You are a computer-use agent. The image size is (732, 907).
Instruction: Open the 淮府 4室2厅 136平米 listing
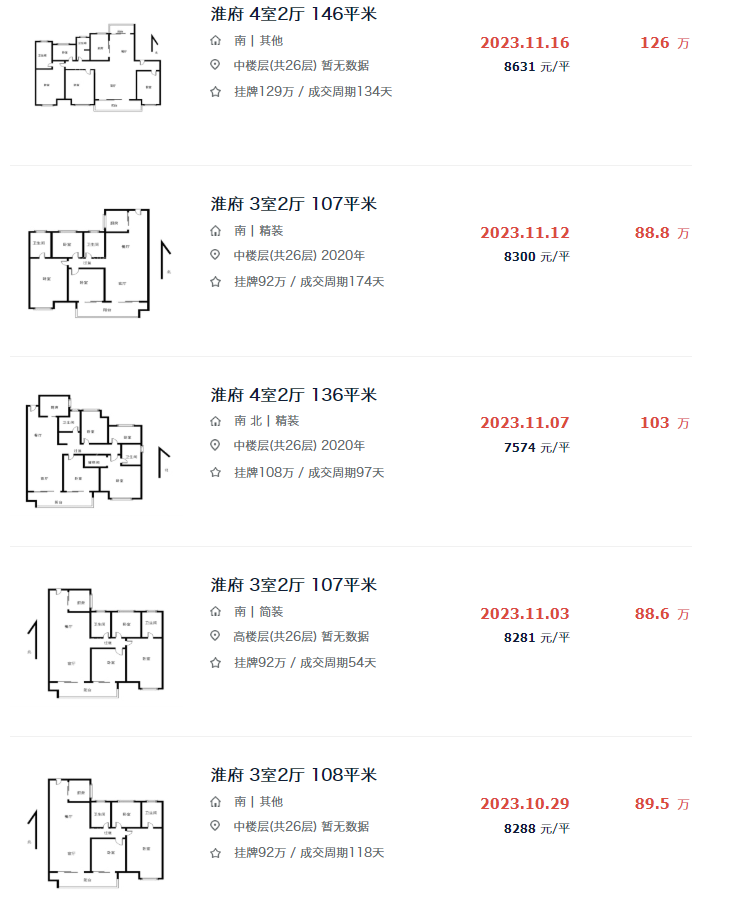point(294,395)
